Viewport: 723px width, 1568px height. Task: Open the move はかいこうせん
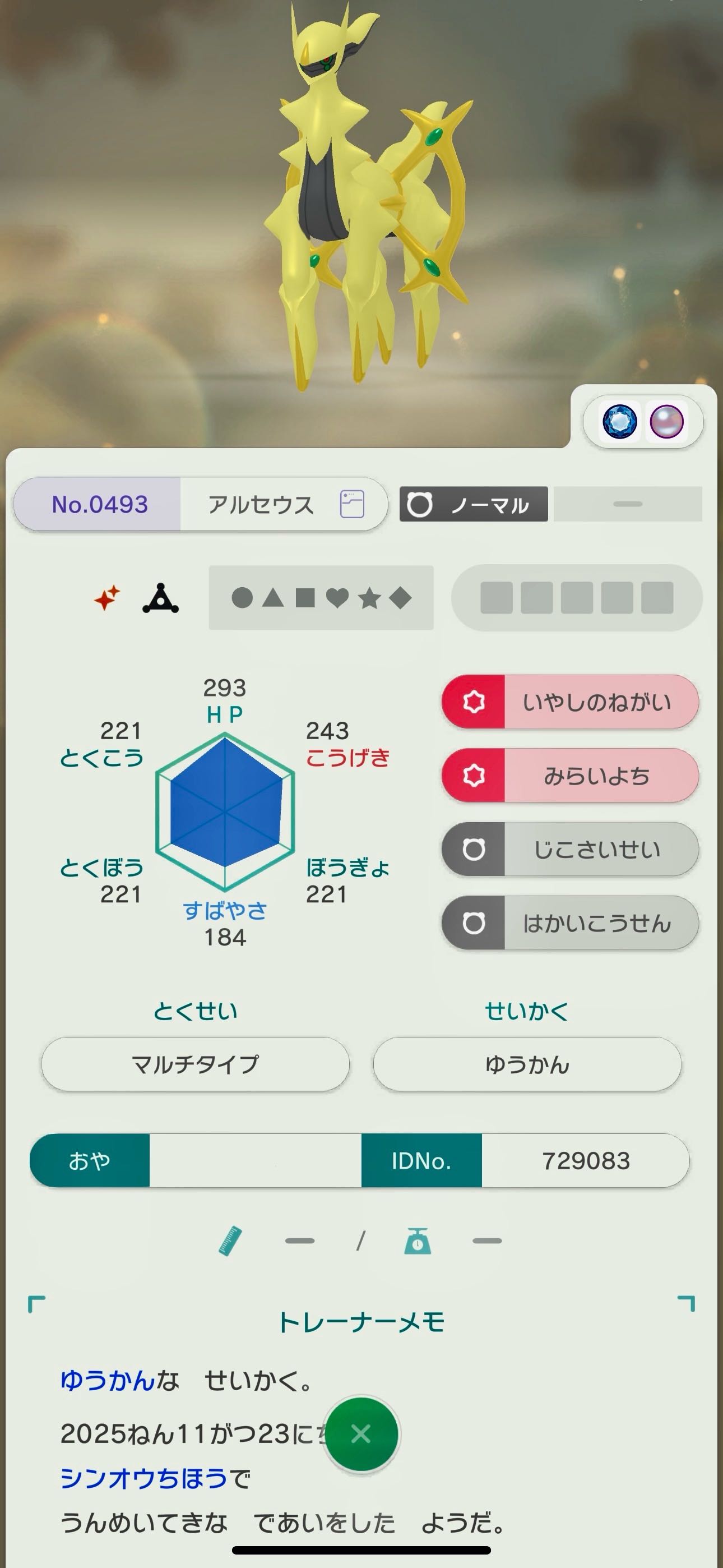(x=569, y=923)
